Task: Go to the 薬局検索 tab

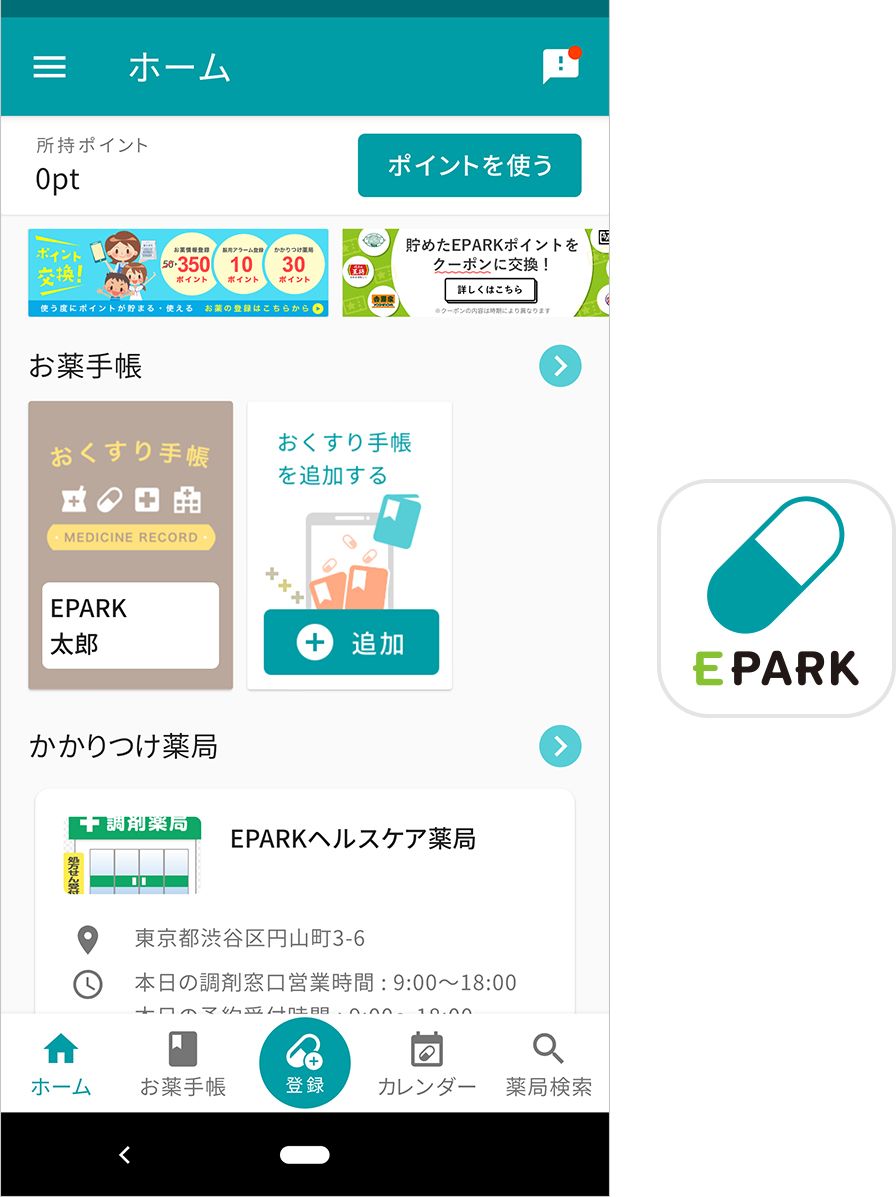Action: 548,1066
